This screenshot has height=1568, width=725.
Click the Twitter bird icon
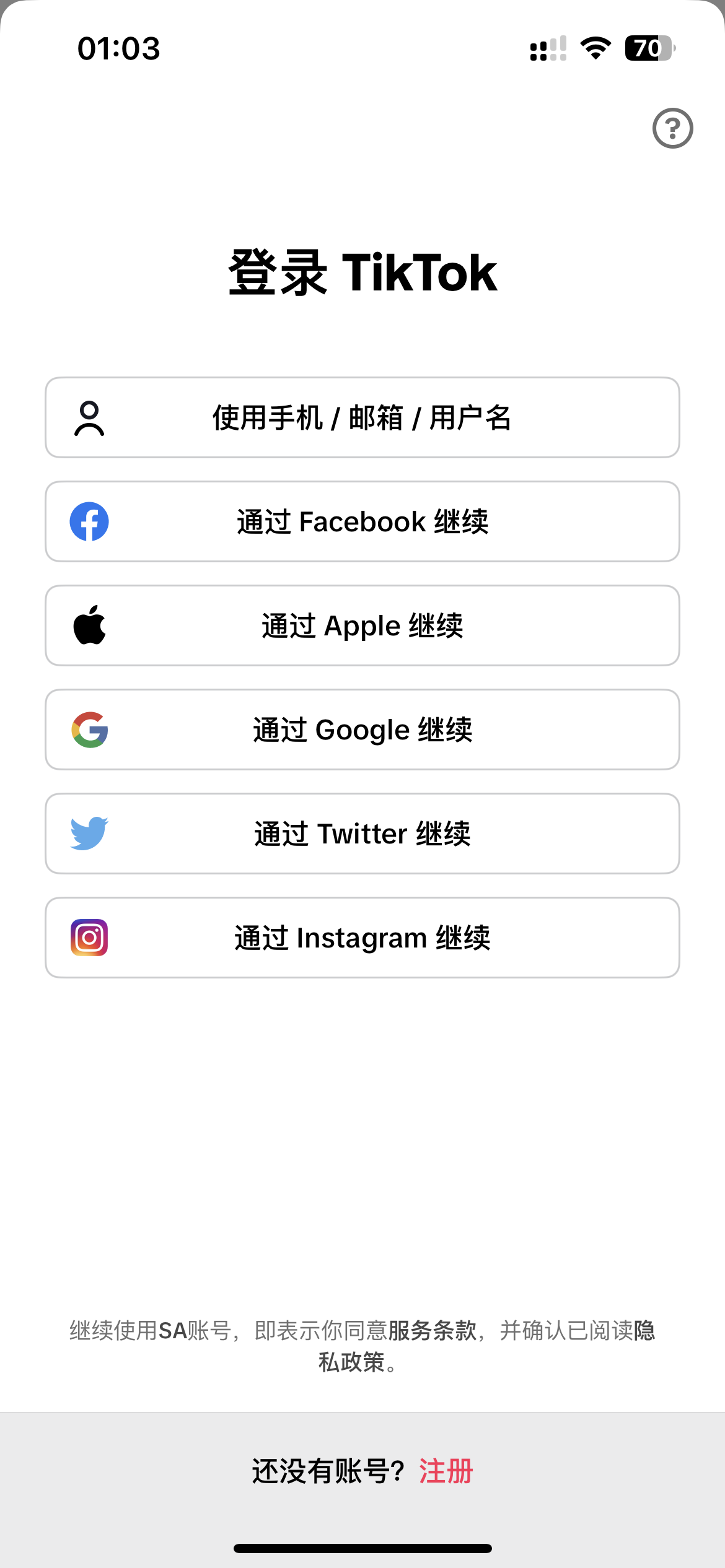90,834
